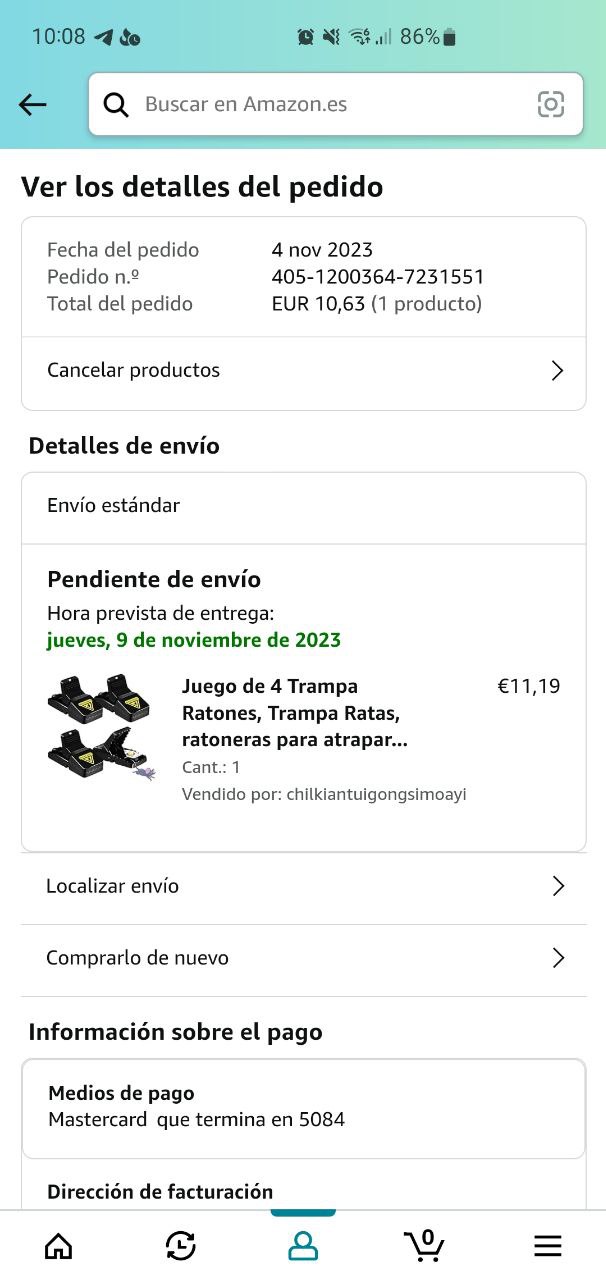
Task: Open Cancelar productos
Action: (303, 371)
